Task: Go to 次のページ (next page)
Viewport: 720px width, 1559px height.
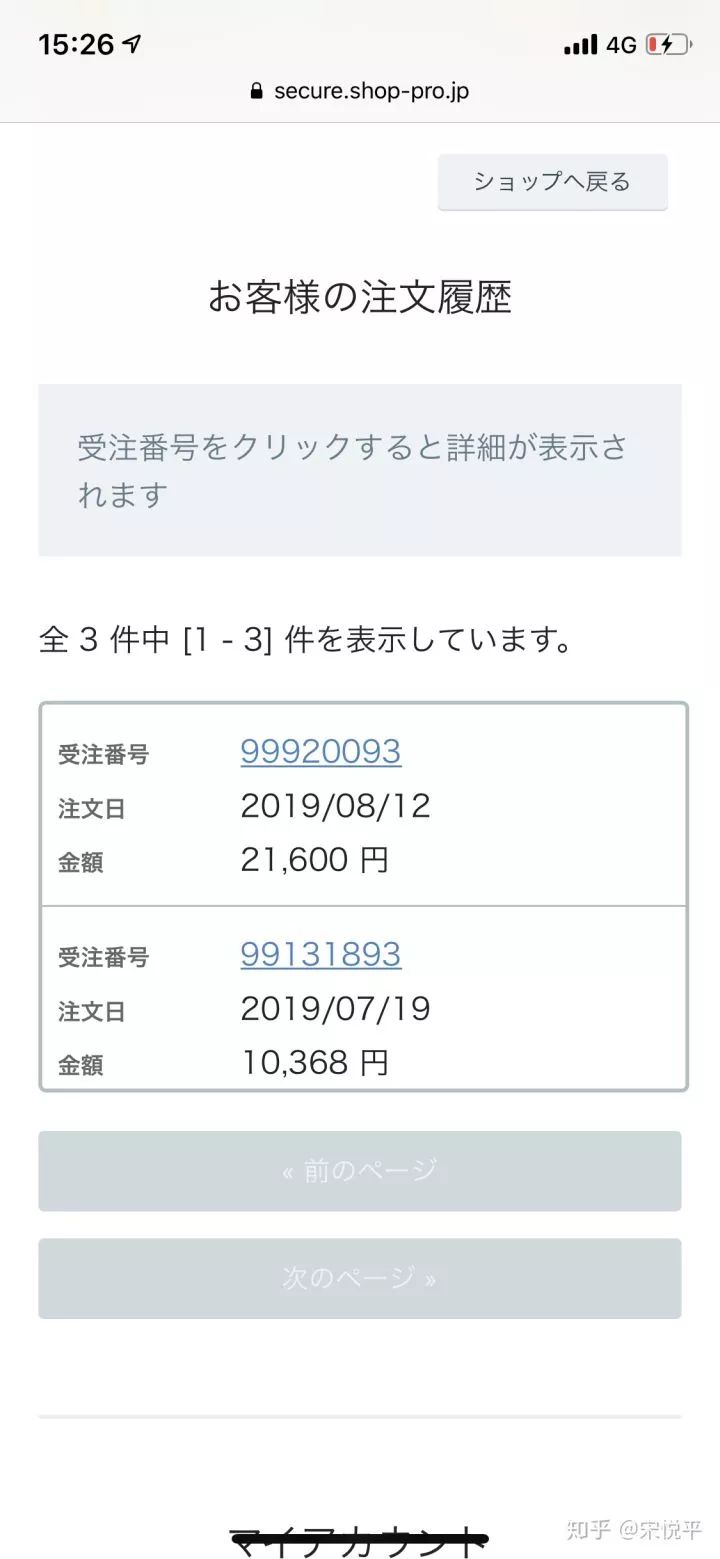Action: [360, 1278]
